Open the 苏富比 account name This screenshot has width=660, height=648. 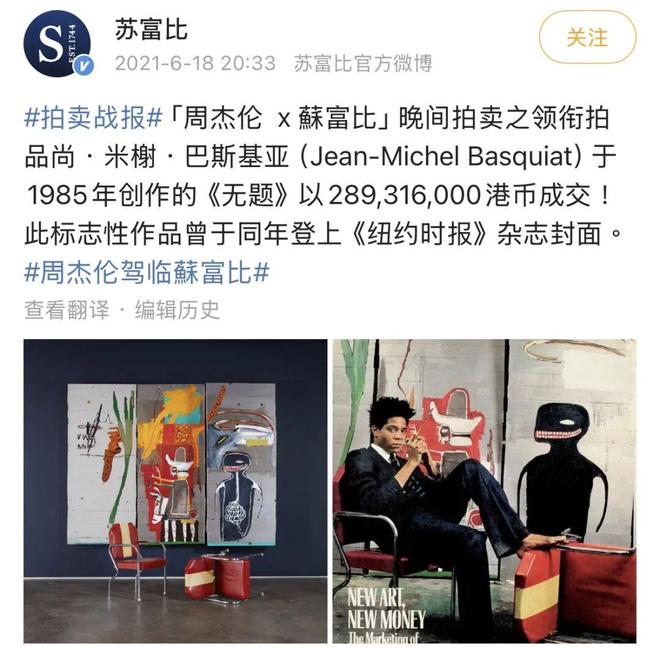pyautogui.click(x=151, y=30)
